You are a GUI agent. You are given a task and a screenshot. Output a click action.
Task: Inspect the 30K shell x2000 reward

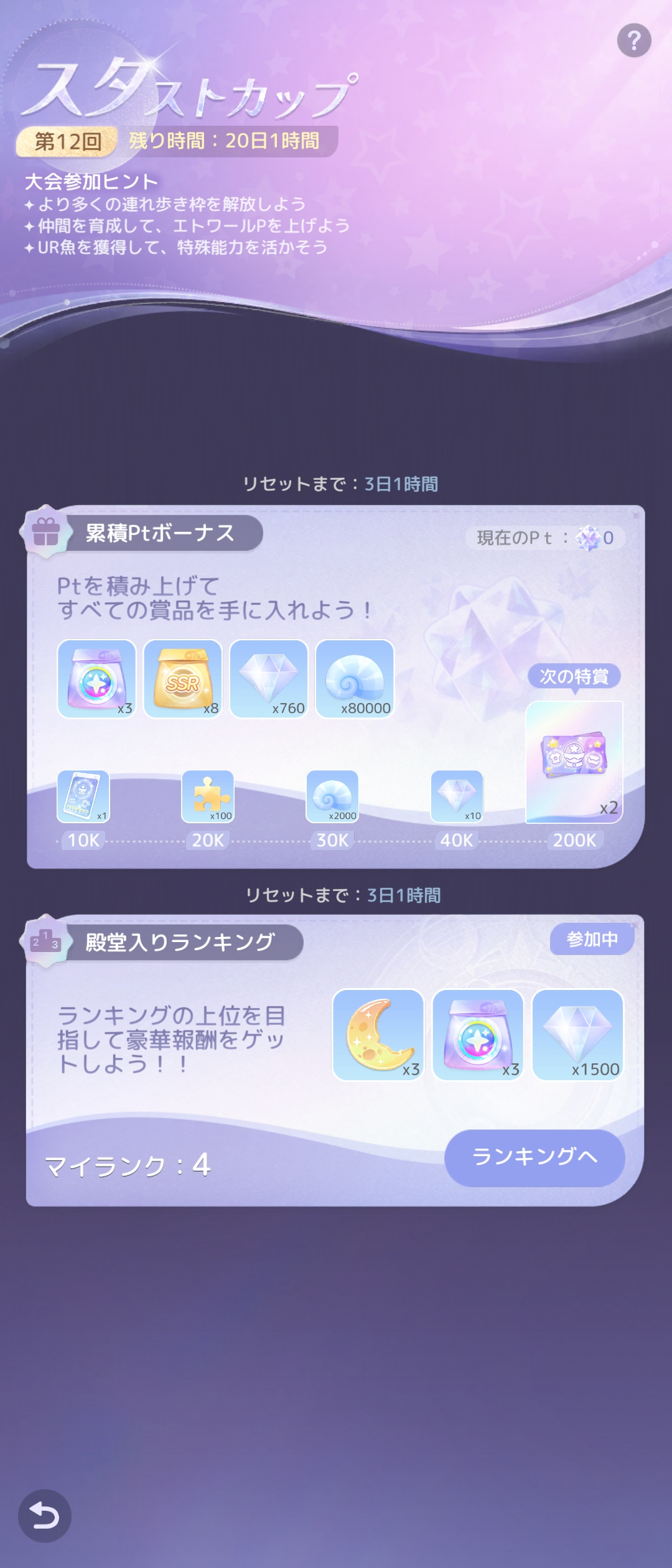tap(332, 796)
